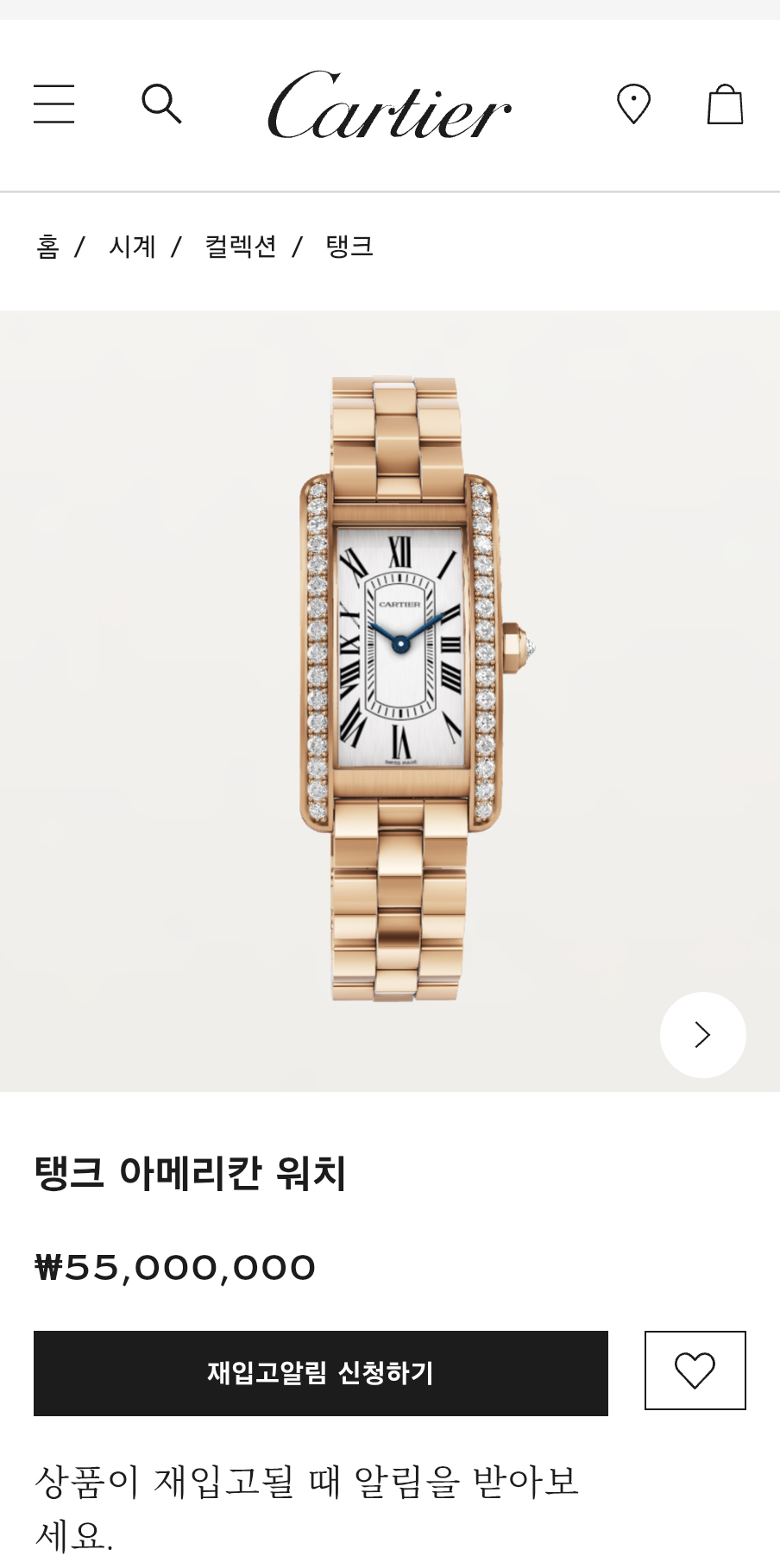
Task: Open the search icon
Action: (x=161, y=103)
